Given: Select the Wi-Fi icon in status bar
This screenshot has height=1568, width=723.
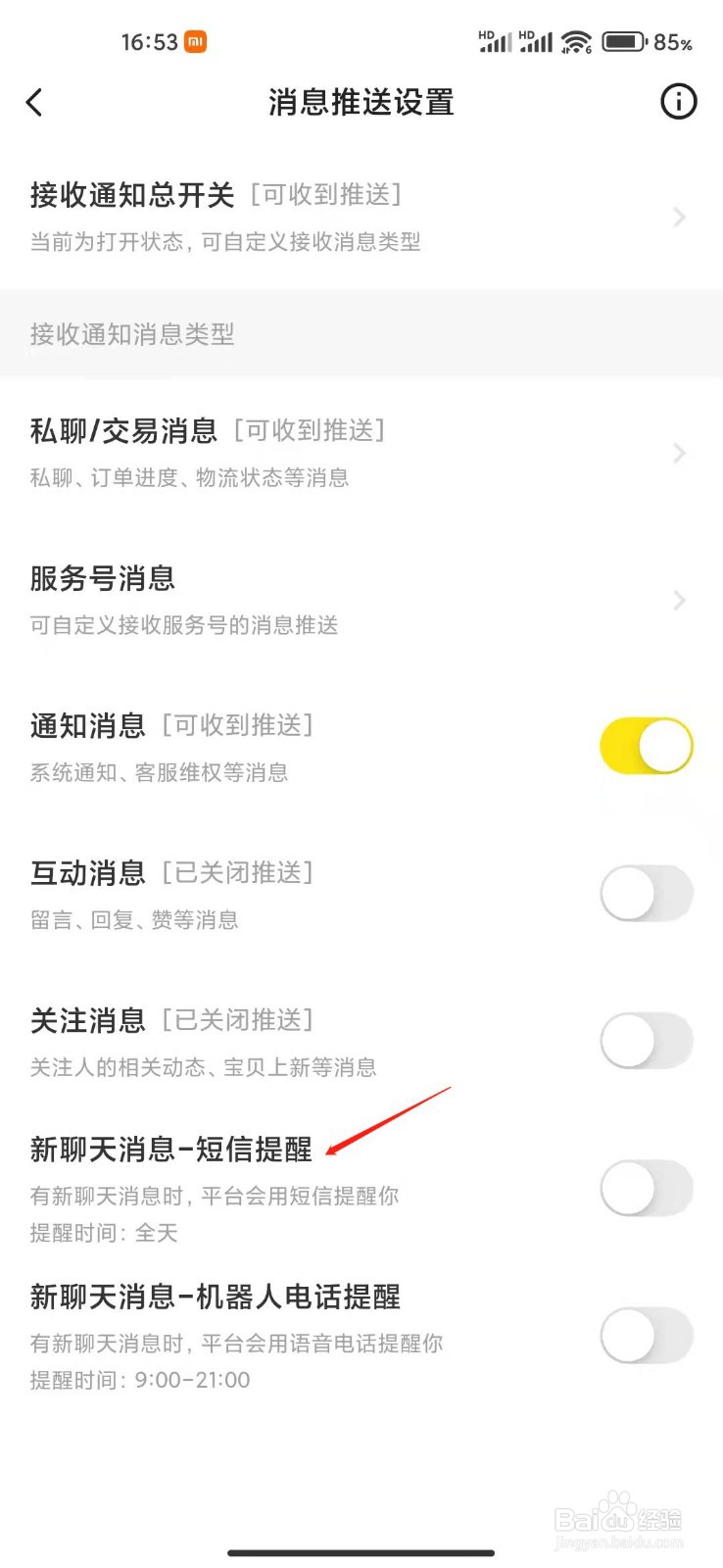Looking at the screenshot, I should pos(576,41).
